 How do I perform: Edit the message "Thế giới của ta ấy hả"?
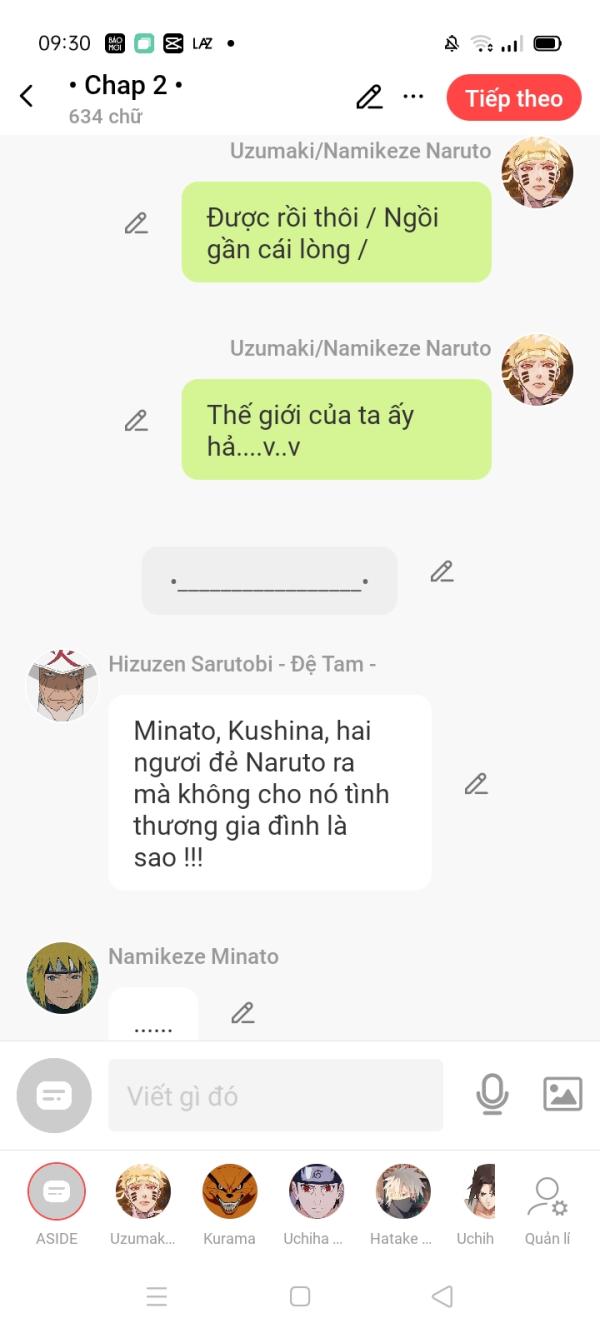[x=136, y=421]
